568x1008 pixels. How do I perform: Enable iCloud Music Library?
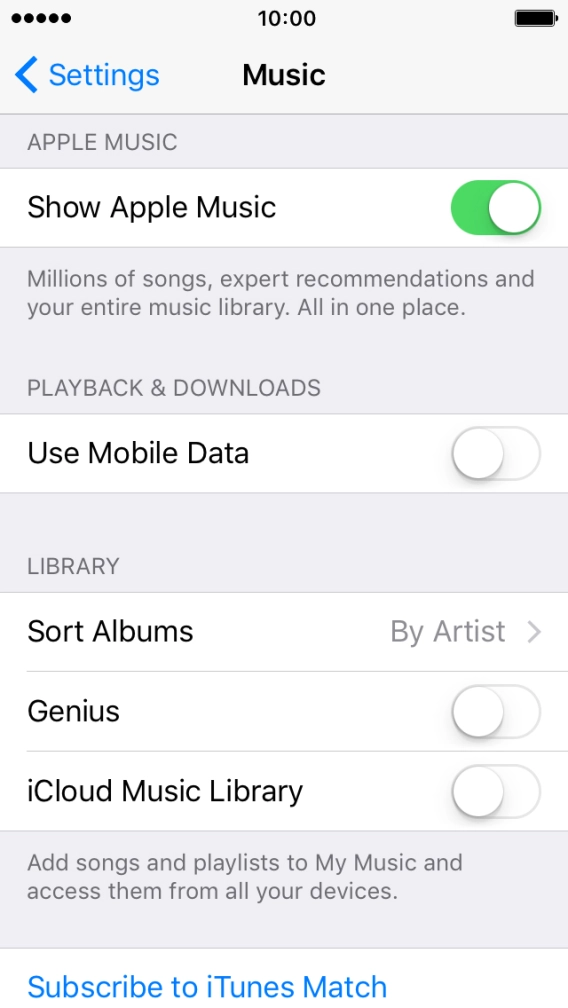point(496,791)
